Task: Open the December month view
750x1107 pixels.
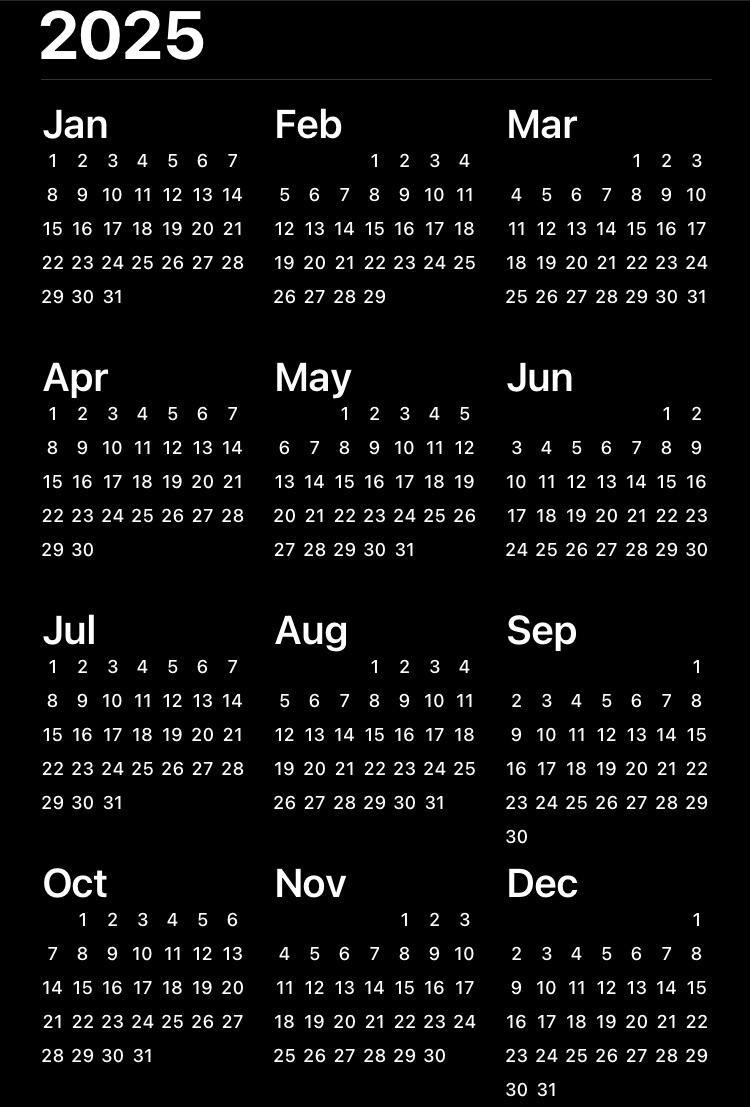Action: coord(543,884)
